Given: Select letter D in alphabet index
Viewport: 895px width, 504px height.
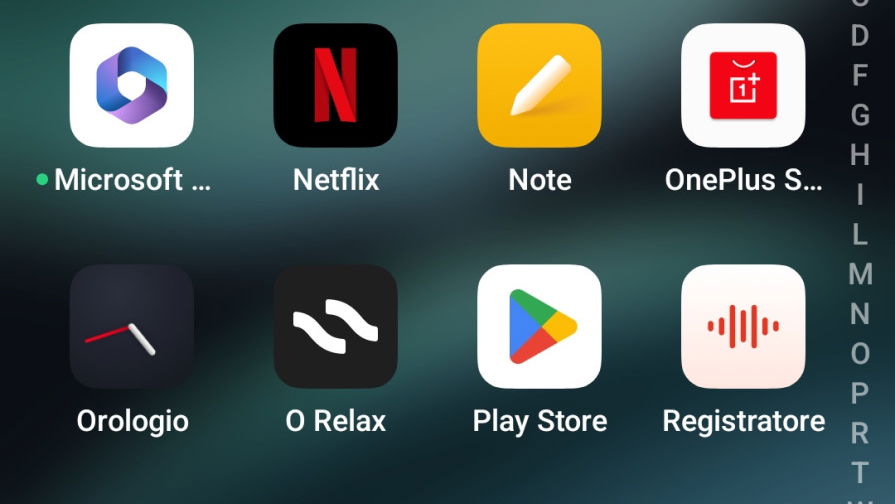Looking at the screenshot, I should [860, 36].
